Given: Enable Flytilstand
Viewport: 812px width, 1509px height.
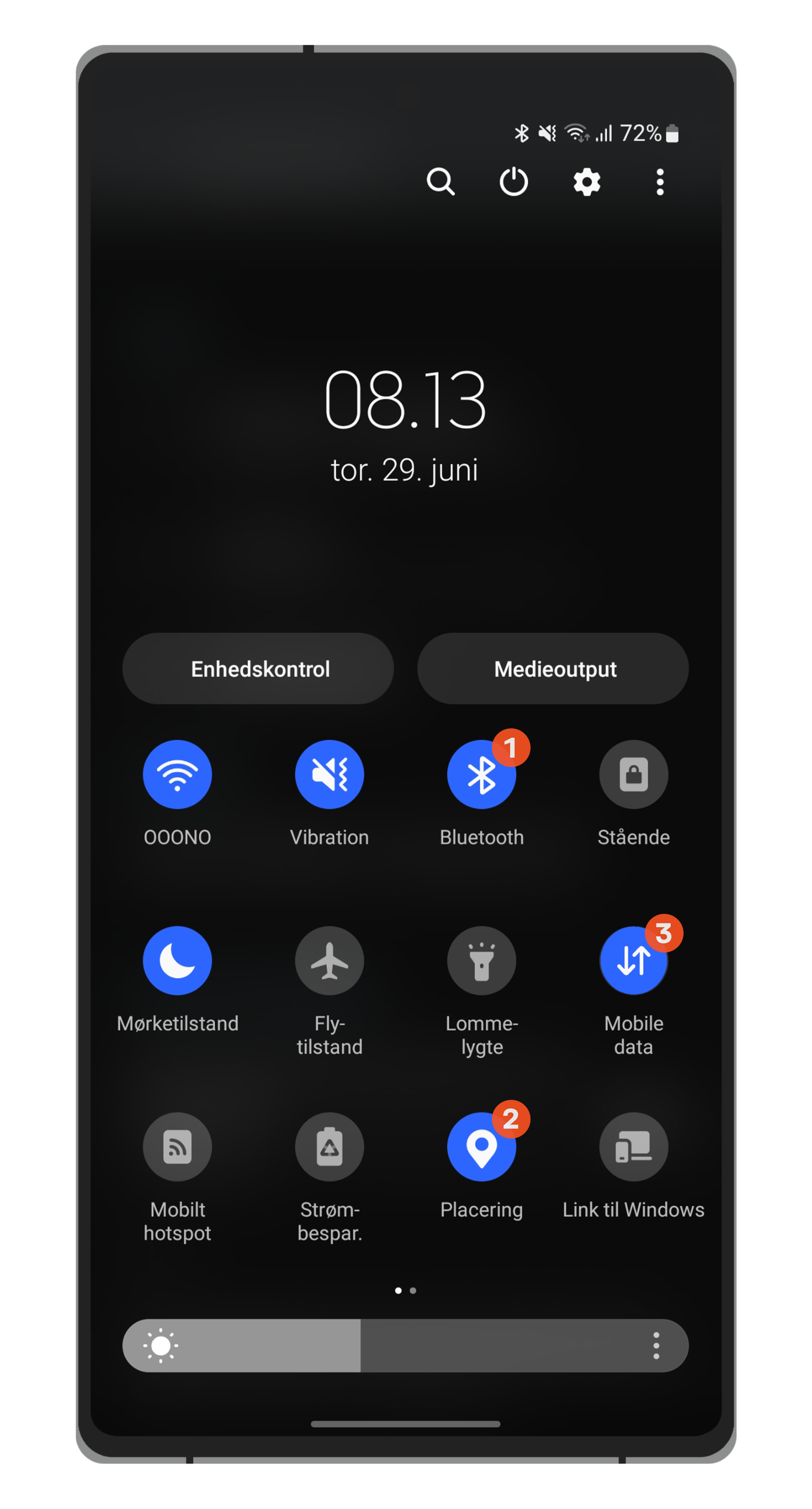Looking at the screenshot, I should coord(329,961).
